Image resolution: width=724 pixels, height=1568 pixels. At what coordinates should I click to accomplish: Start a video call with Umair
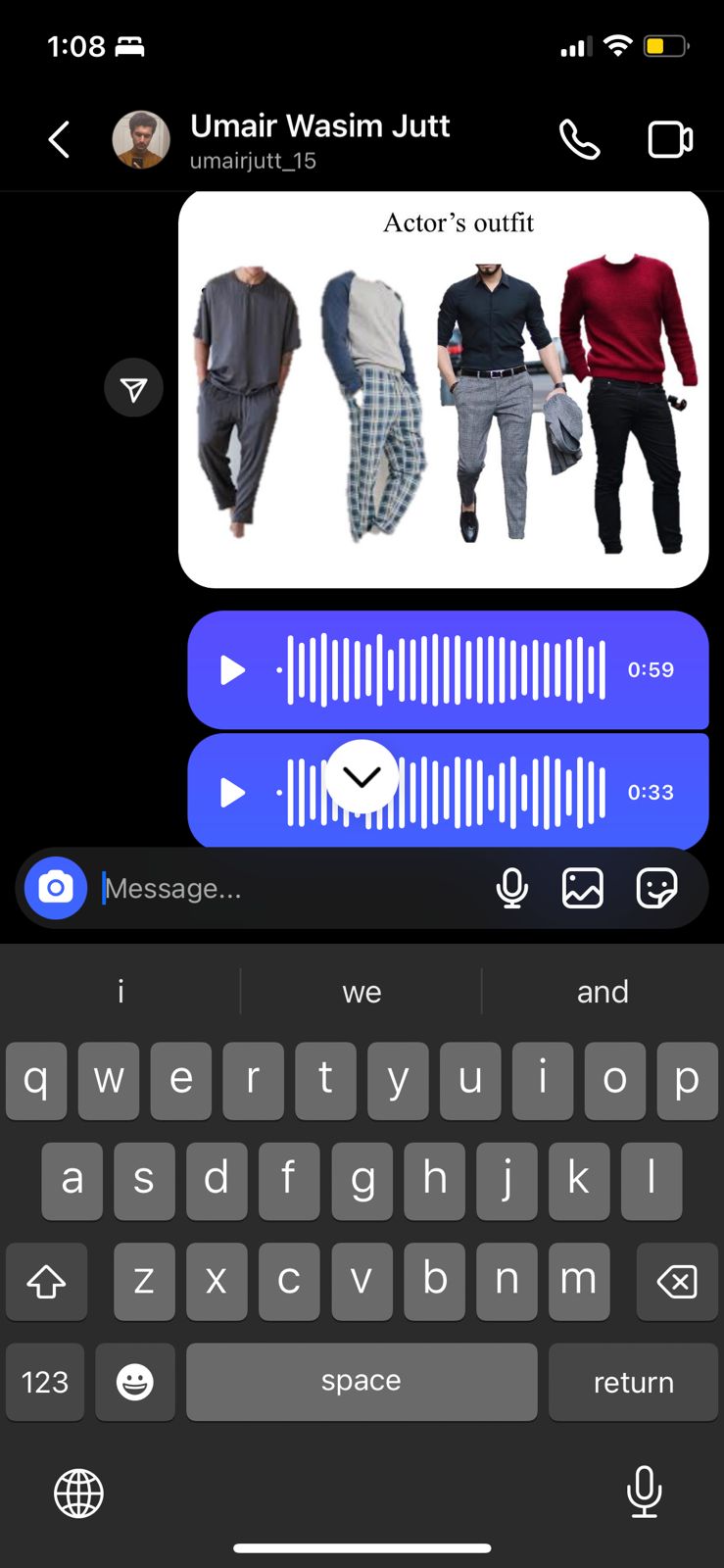click(x=670, y=139)
